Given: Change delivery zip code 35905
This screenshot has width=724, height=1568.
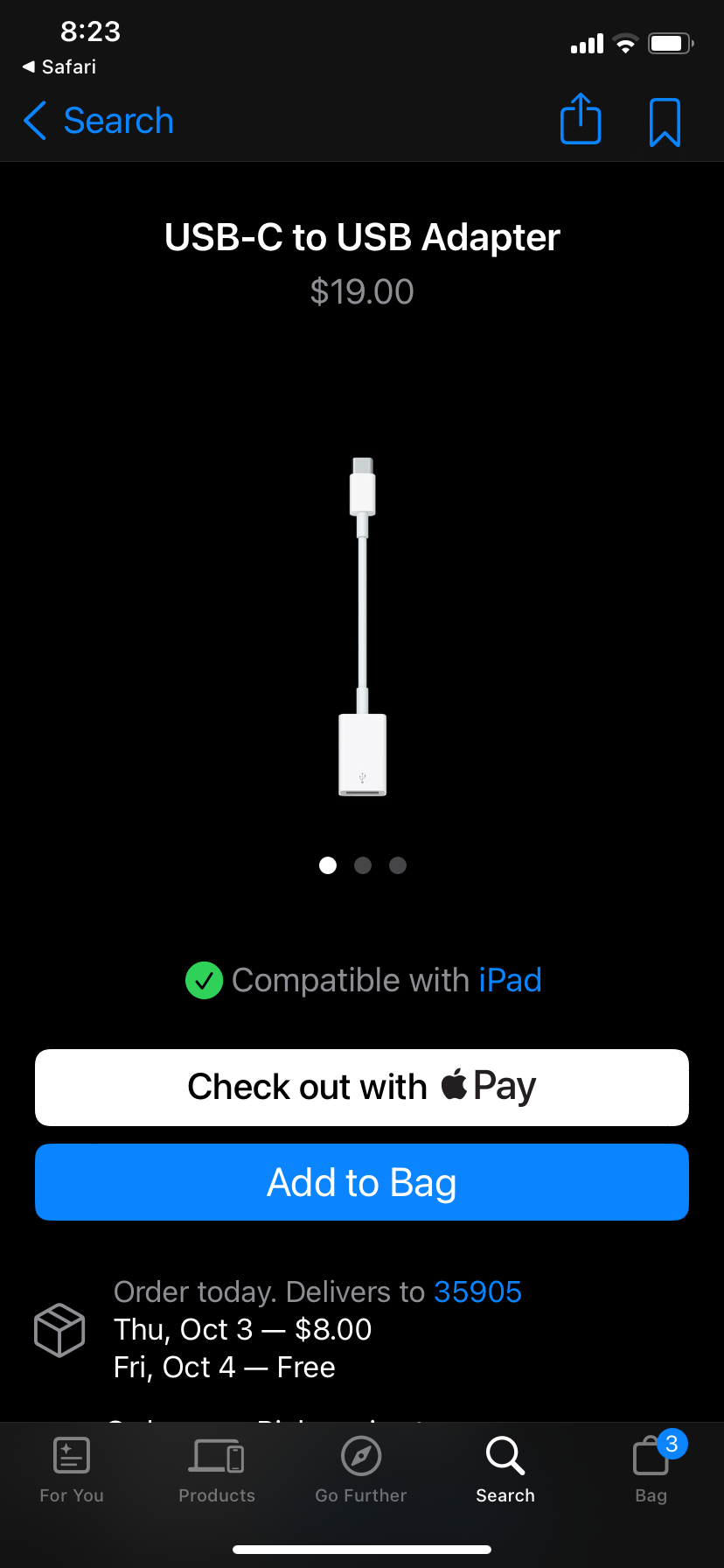Looking at the screenshot, I should [x=477, y=1291].
